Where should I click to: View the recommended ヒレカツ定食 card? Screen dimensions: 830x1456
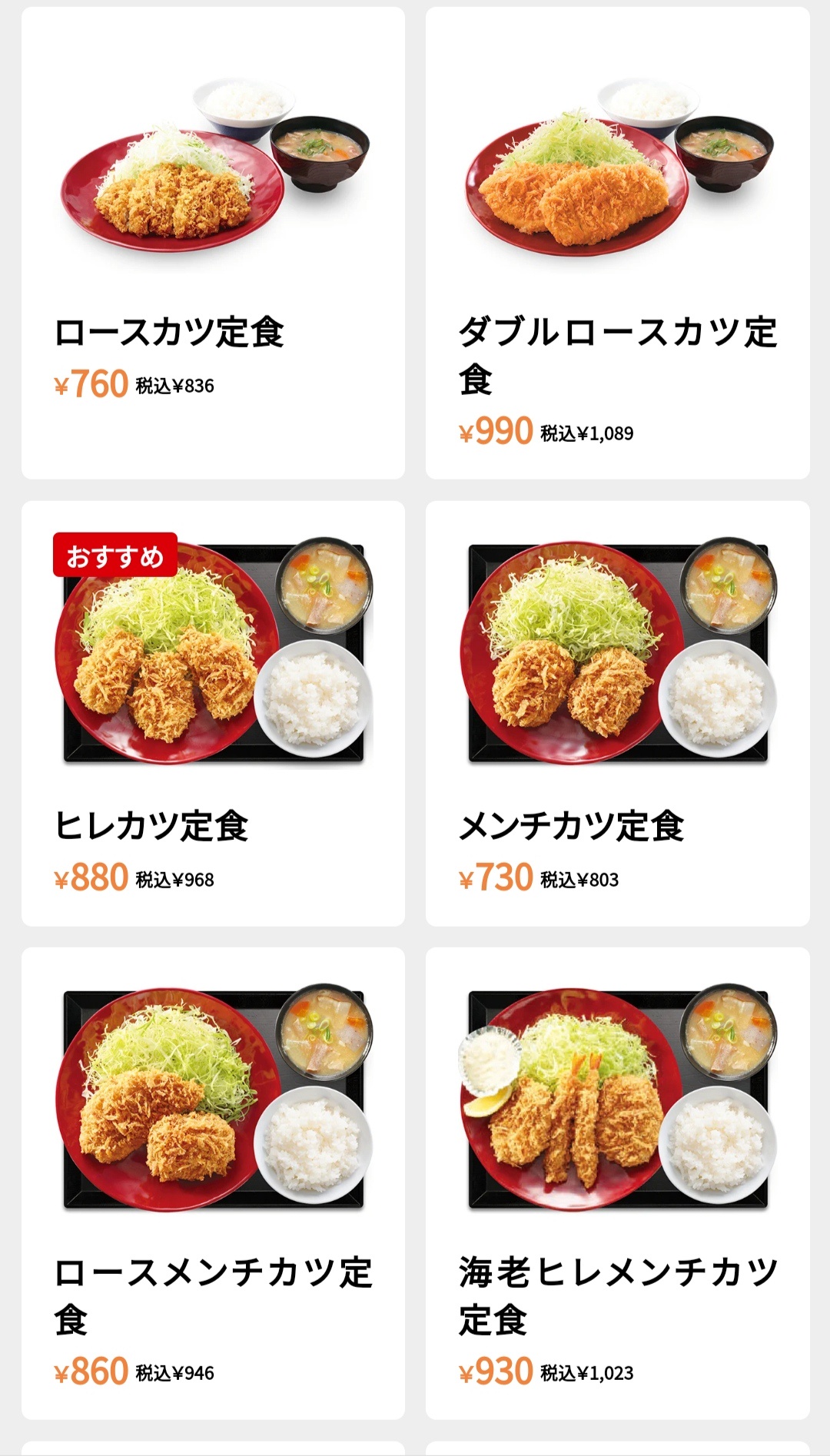213,713
